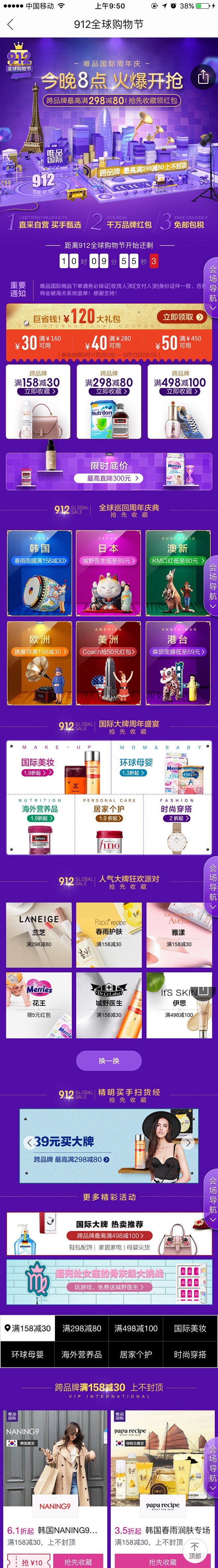Open the 限时底价 limited-time deals banner
The height and width of the screenshot is (1568, 218).
pyautogui.click(x=109, y=471)
